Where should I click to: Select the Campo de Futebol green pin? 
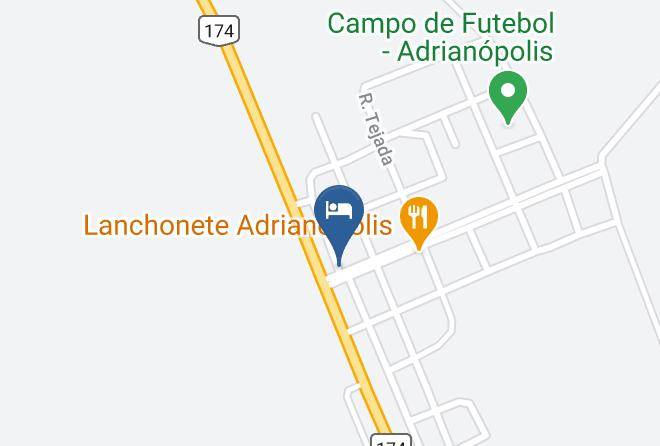[508, 95]
